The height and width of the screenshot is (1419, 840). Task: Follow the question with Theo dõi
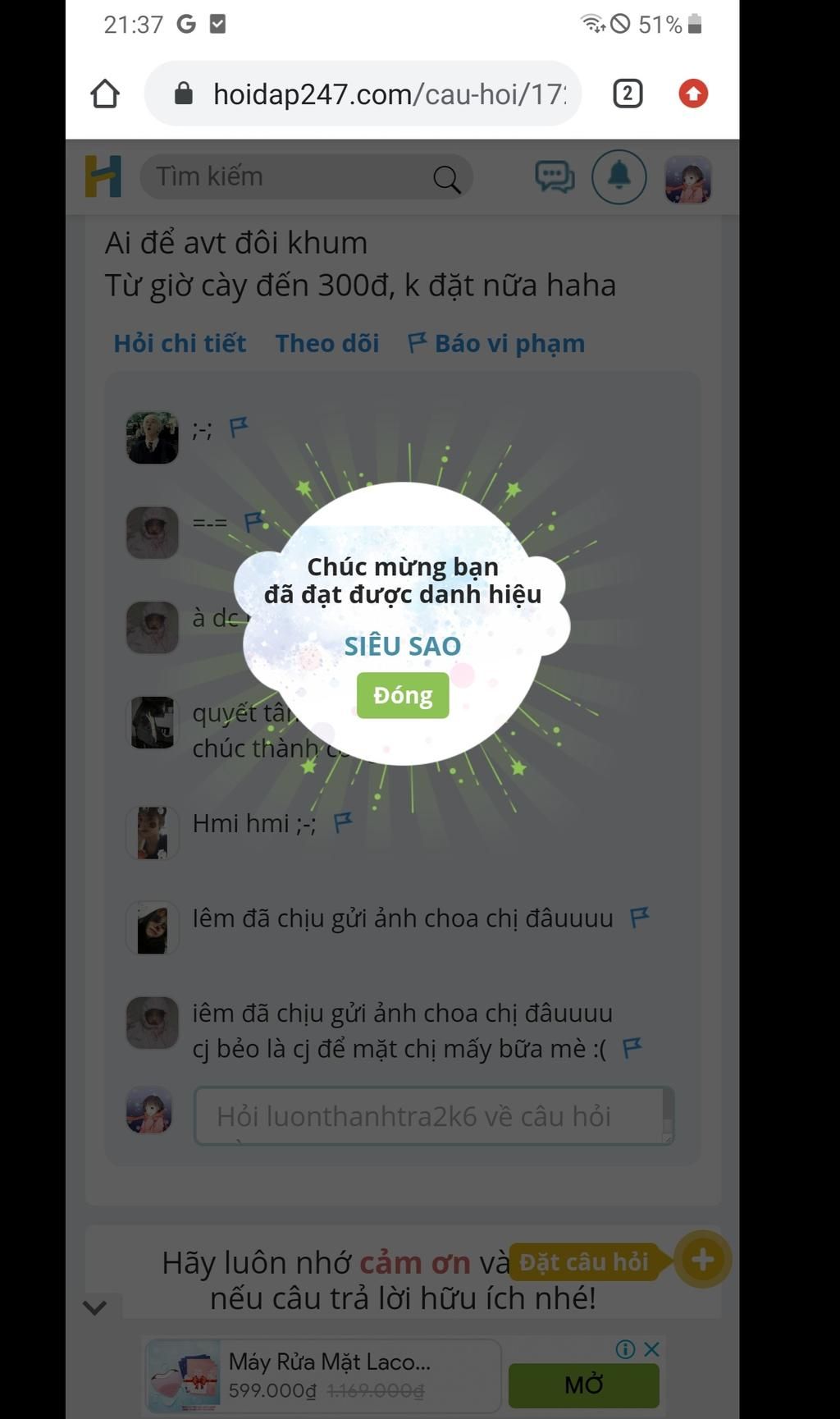(326, 343)
